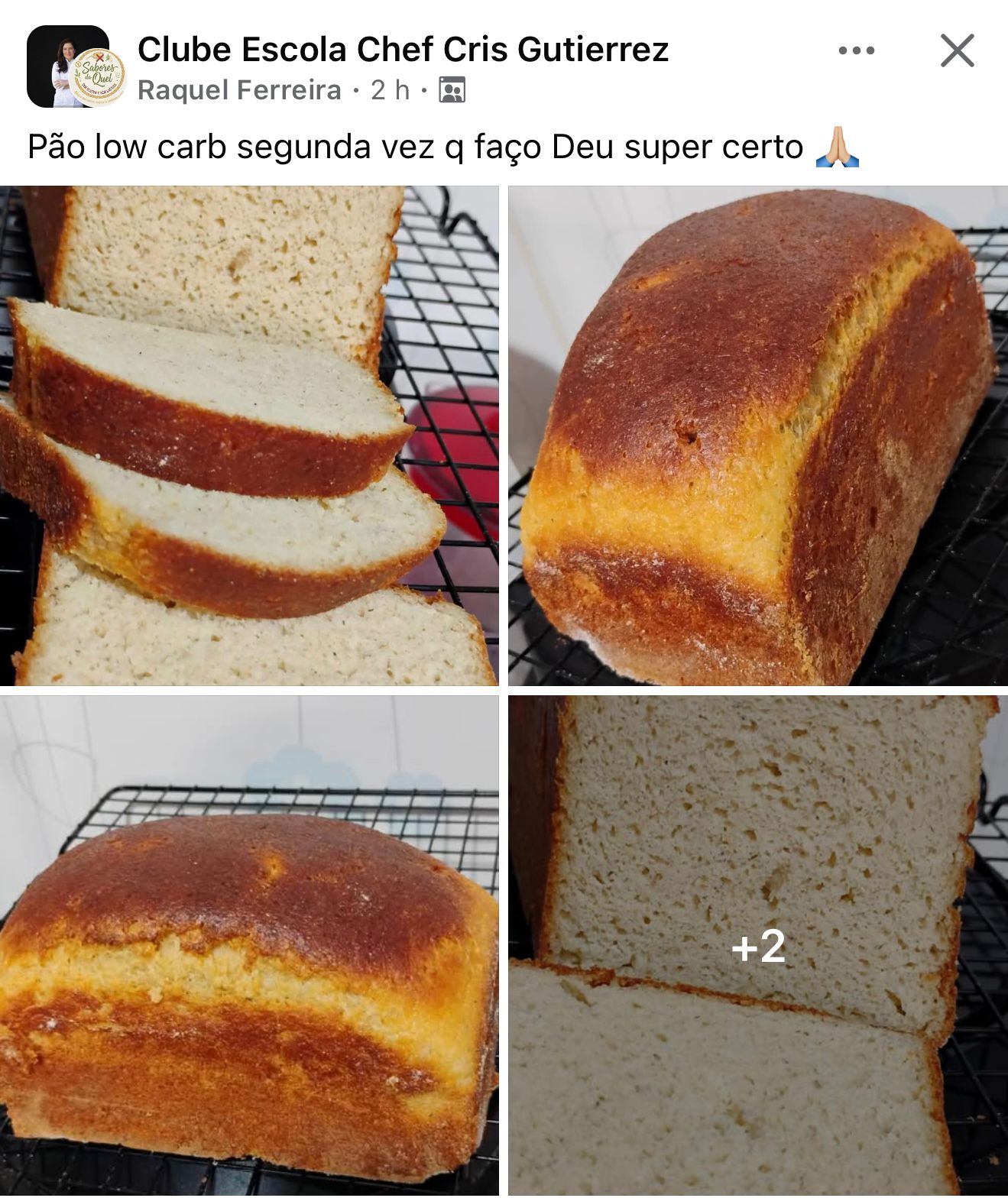Open the sliced bread photo on rack
The image size is (1008, 1198).
[x=249, y=435]
